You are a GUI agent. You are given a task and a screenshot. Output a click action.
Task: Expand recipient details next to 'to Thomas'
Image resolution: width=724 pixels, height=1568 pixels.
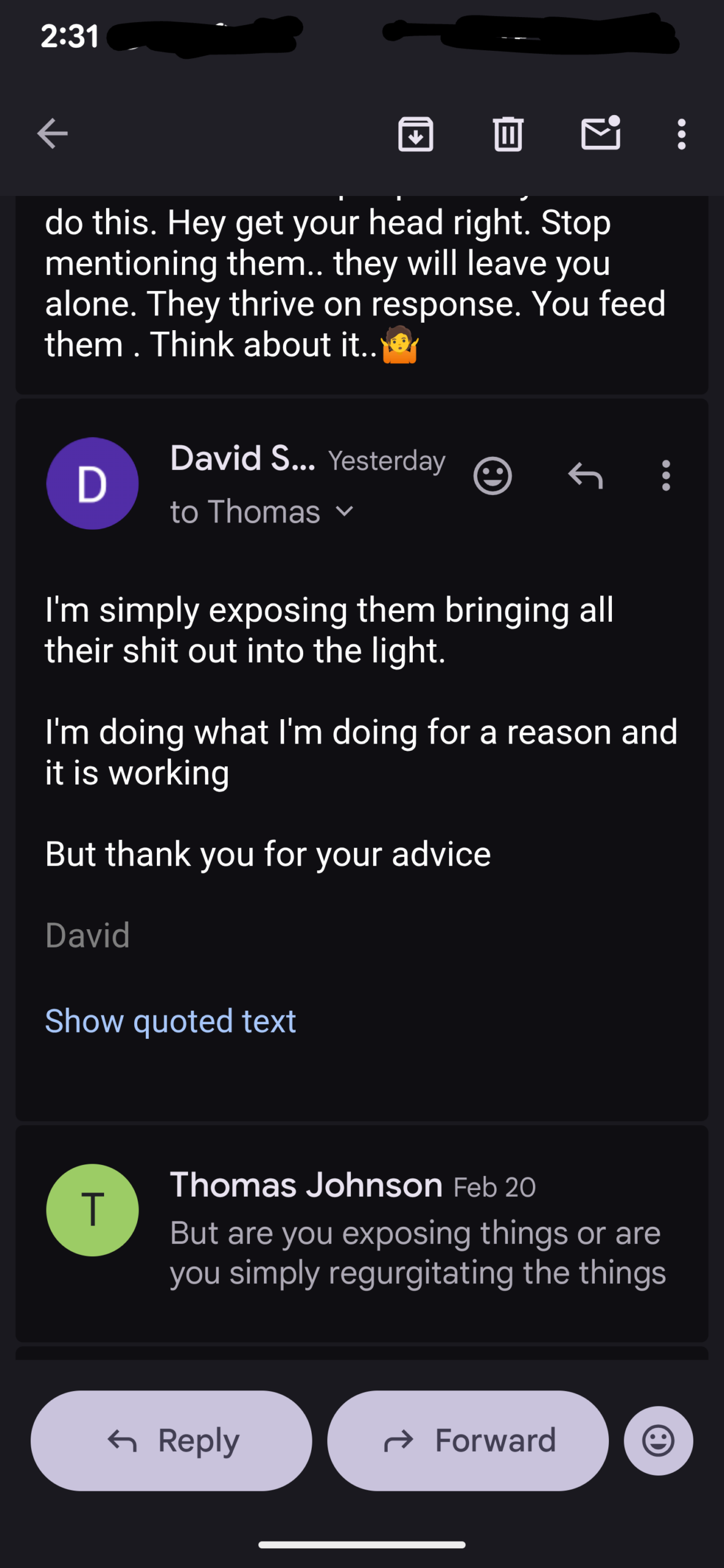[345, 511]
